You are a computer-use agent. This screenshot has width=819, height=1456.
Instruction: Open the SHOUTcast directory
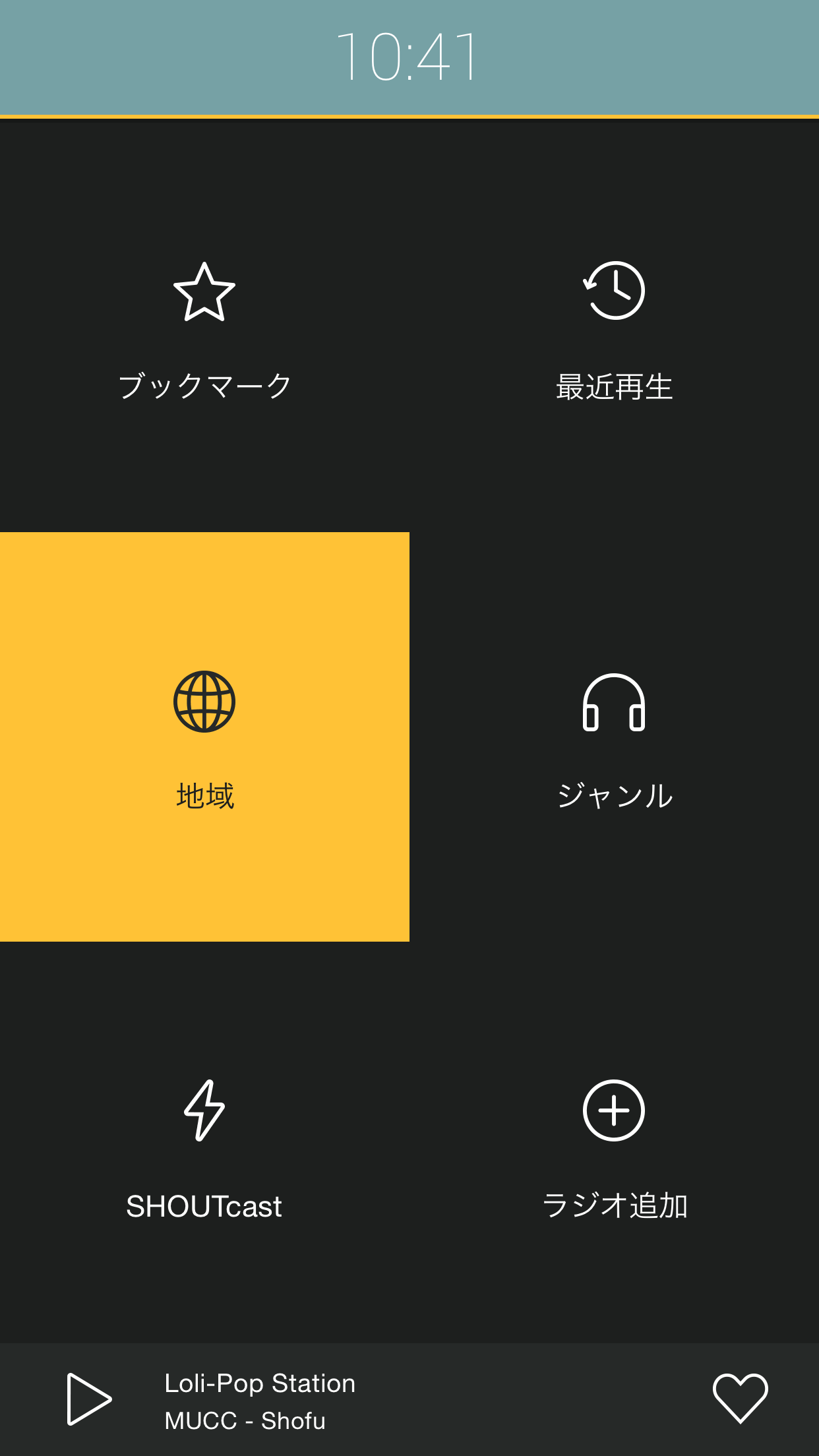pyautogui.click(x=204, y=1146)
